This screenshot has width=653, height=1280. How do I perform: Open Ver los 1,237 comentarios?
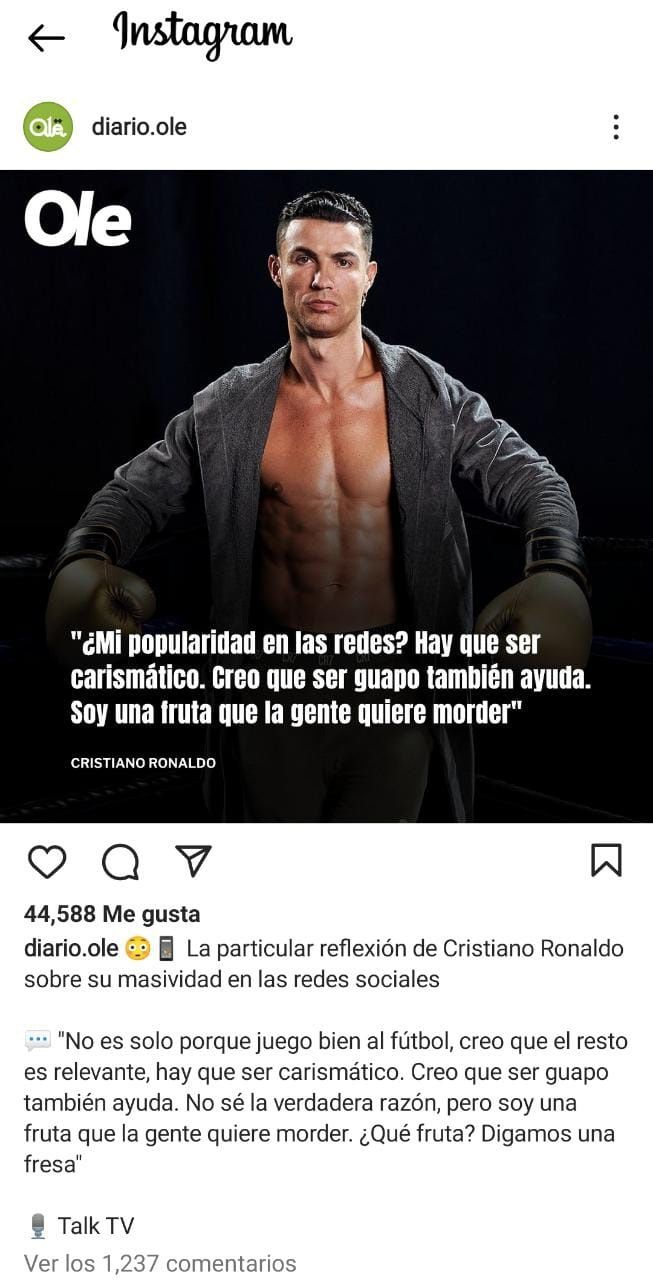[x=160, y=1263]
